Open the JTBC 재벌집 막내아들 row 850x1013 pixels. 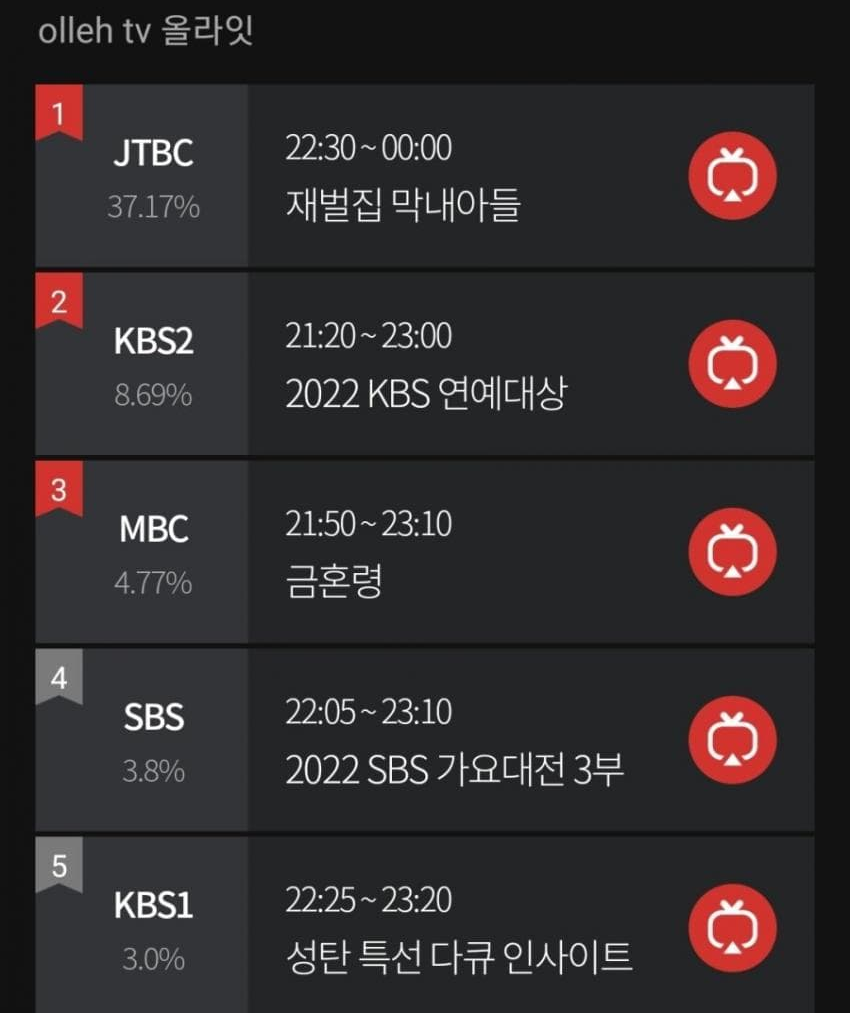[x=424, y=175]
